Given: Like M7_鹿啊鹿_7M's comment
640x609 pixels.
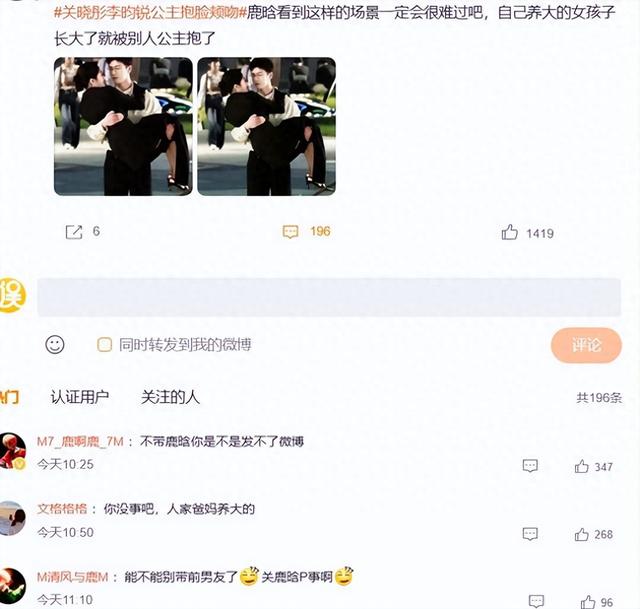Looking at the screenshot, I should [x=582, y=466].
